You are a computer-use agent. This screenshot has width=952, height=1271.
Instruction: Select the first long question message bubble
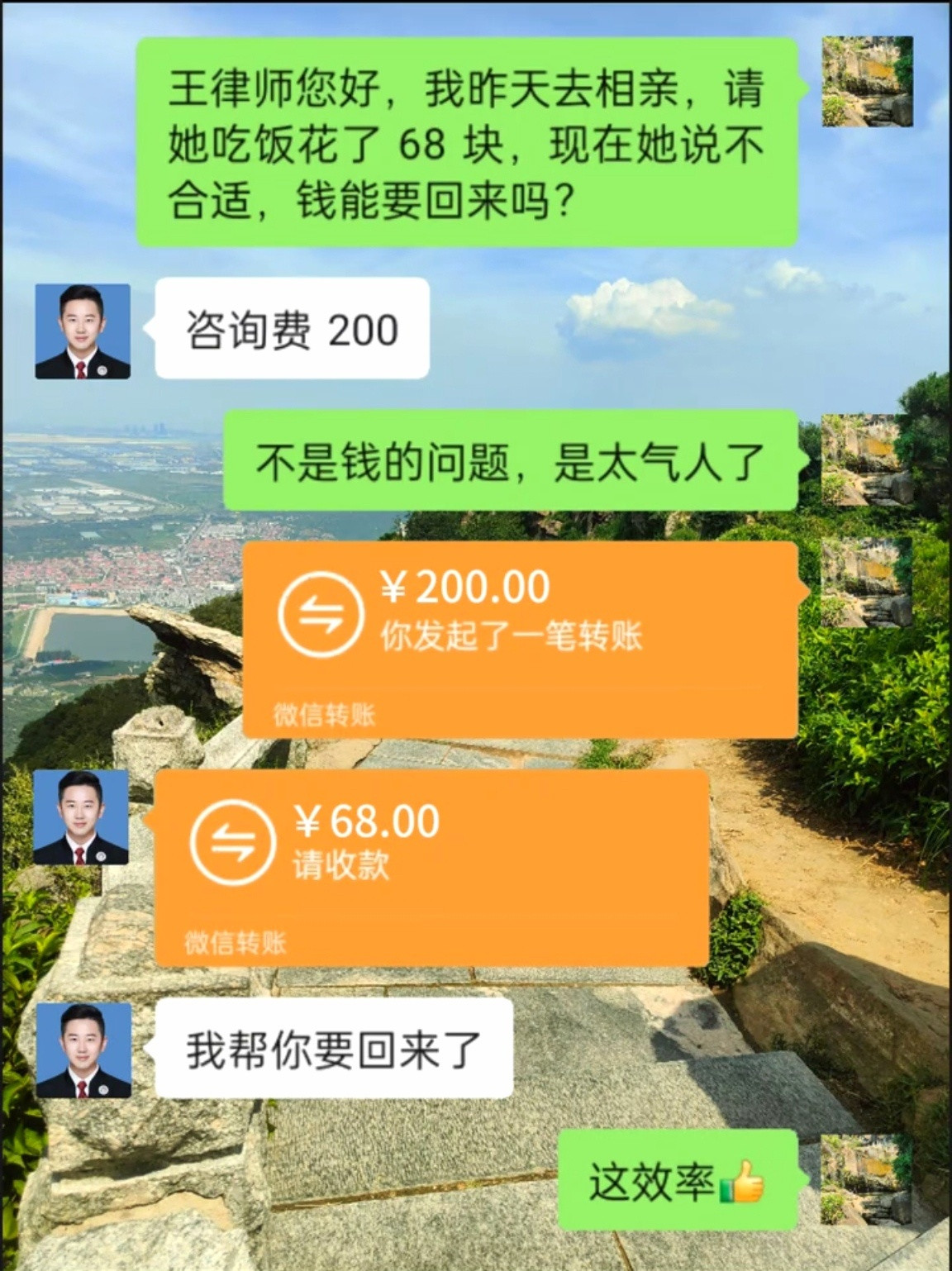pyautogui.click(x=471, y=145)
